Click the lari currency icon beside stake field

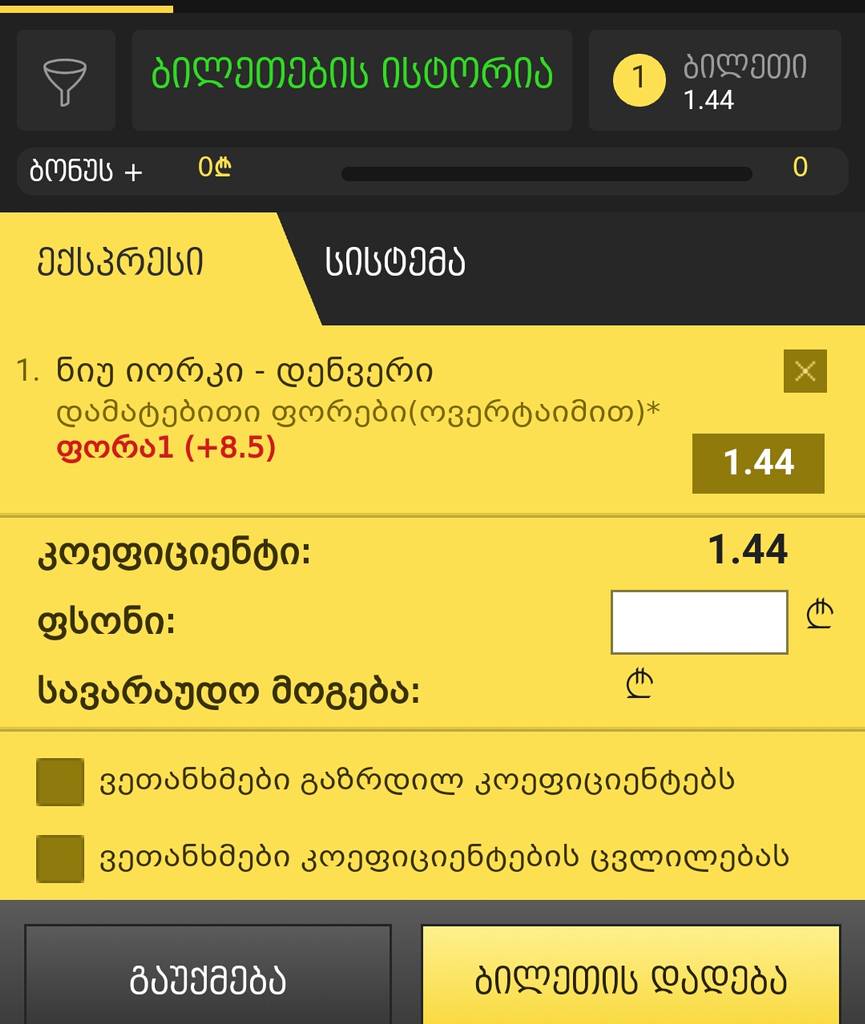pyautogui.click(x=820, y=615)
